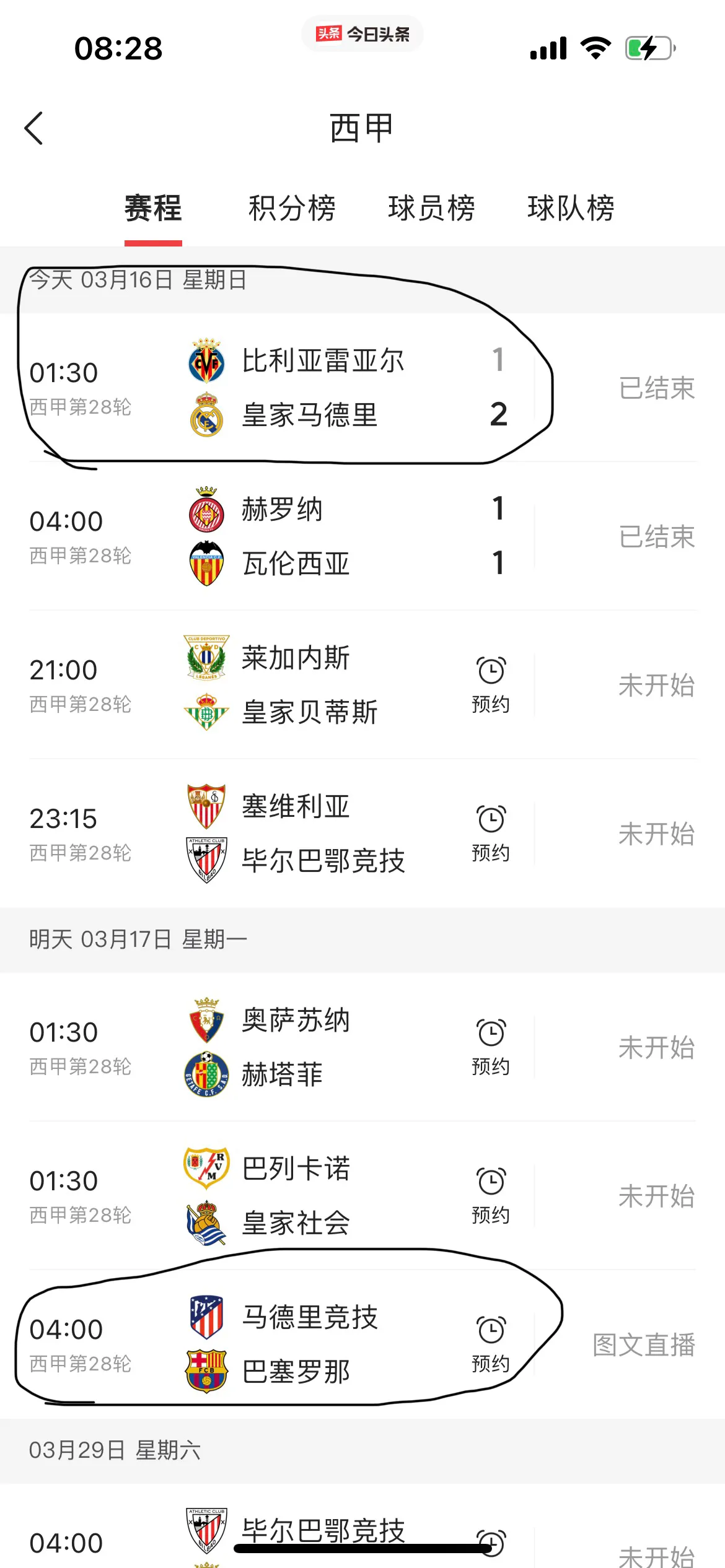Go back with the top-left arrow

click(x=33, y=128)
